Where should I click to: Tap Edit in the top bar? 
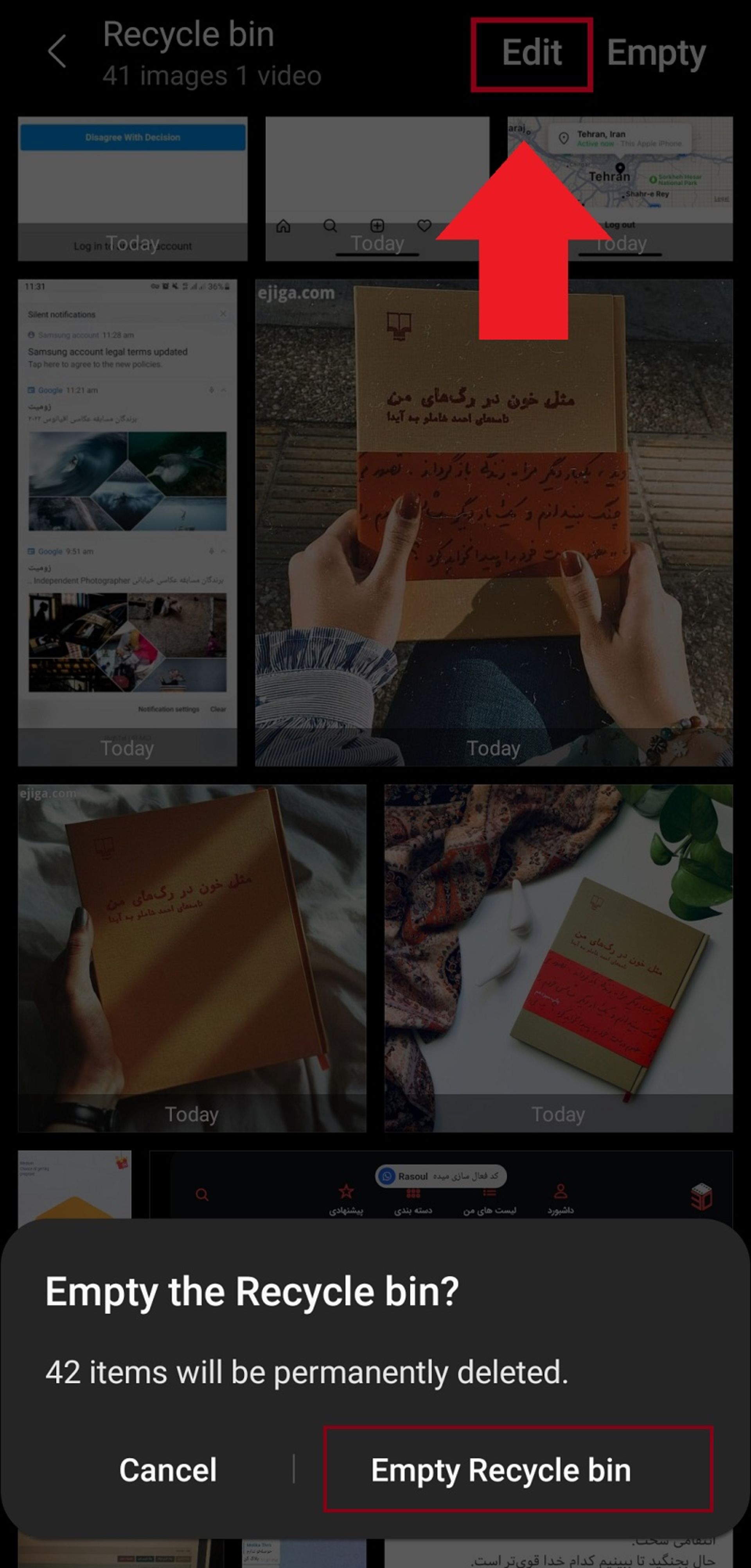pyautogui.click(x=531, y=54)
